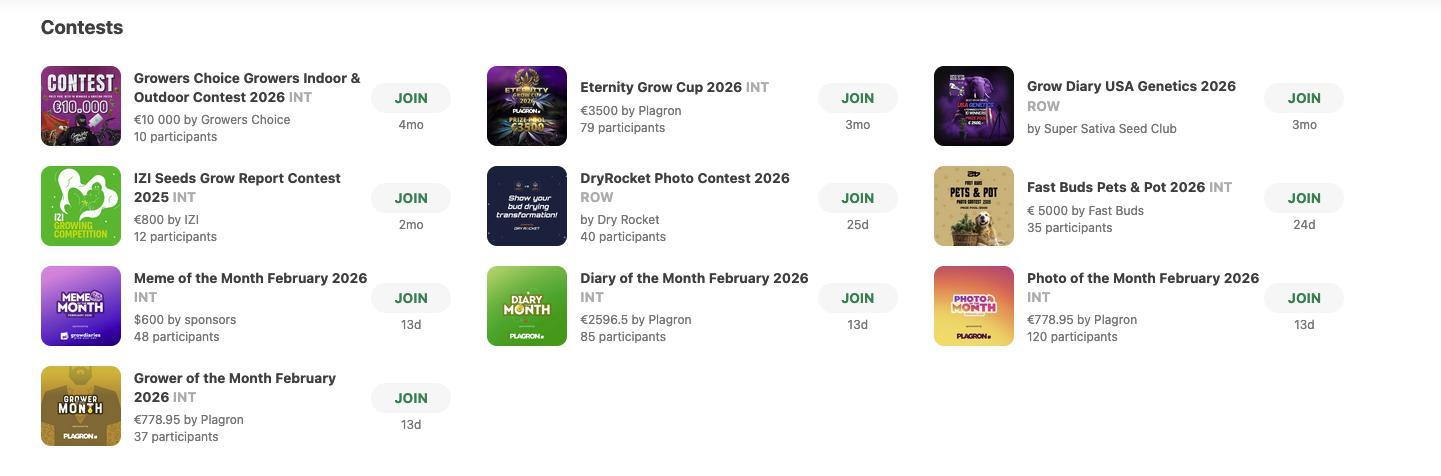Join Fast Buds Pets & Pot 2026
Image resolution: width=1441 pixels, height=476 pixels.
(1303, 198)
